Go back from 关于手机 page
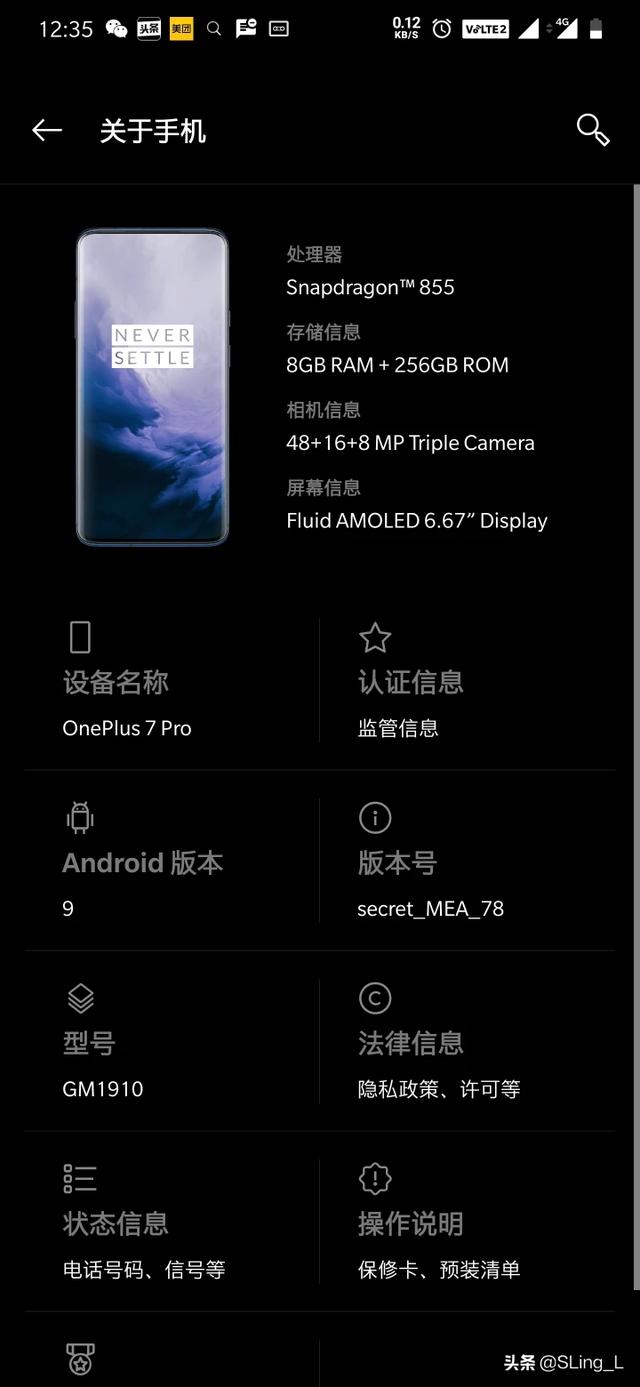Screen dimensions: 640x1387 coord(47,131)
